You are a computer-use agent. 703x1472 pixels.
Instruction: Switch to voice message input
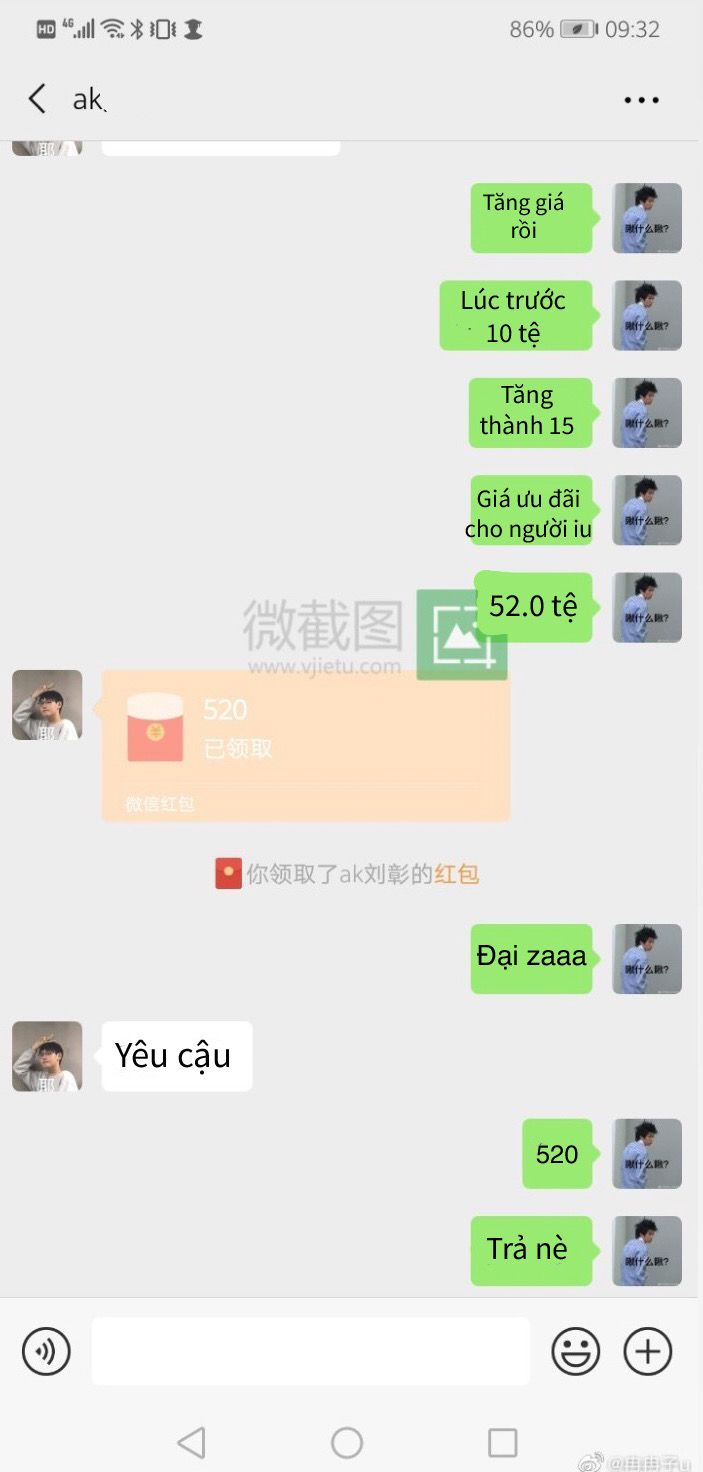[47, 1352]
